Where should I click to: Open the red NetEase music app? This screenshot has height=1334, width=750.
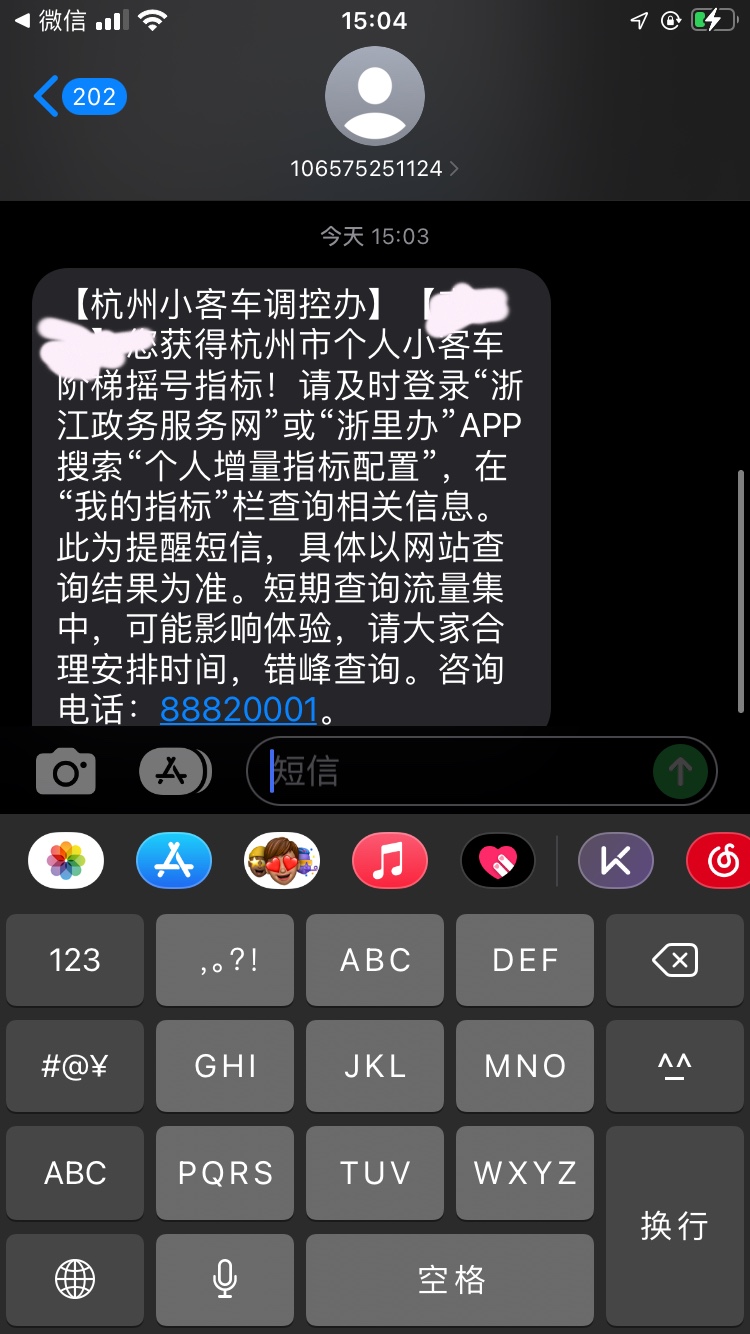[720, 860]
